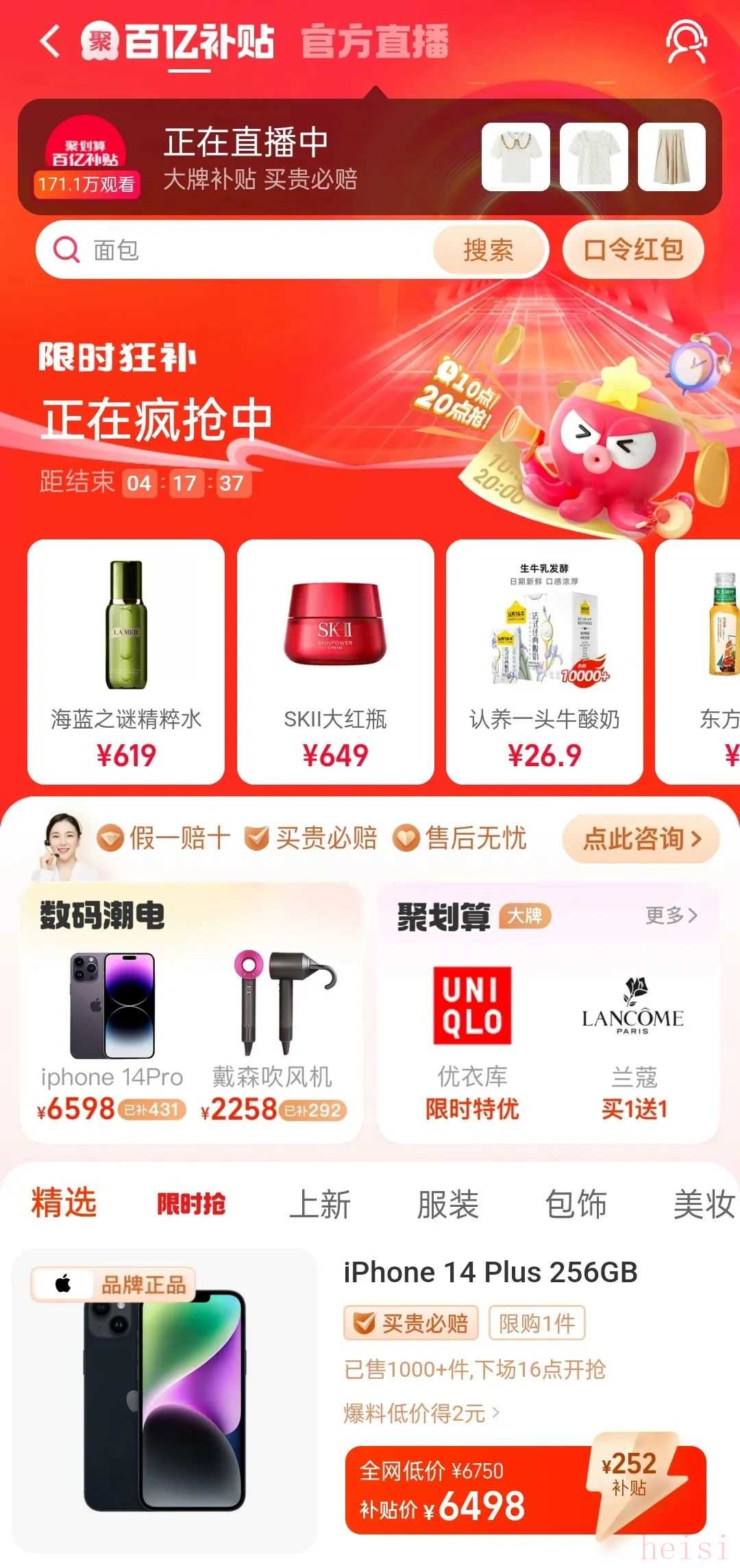The image size is (740, 1568).
Task: Open 口令红包
Action: pos(633,250)
